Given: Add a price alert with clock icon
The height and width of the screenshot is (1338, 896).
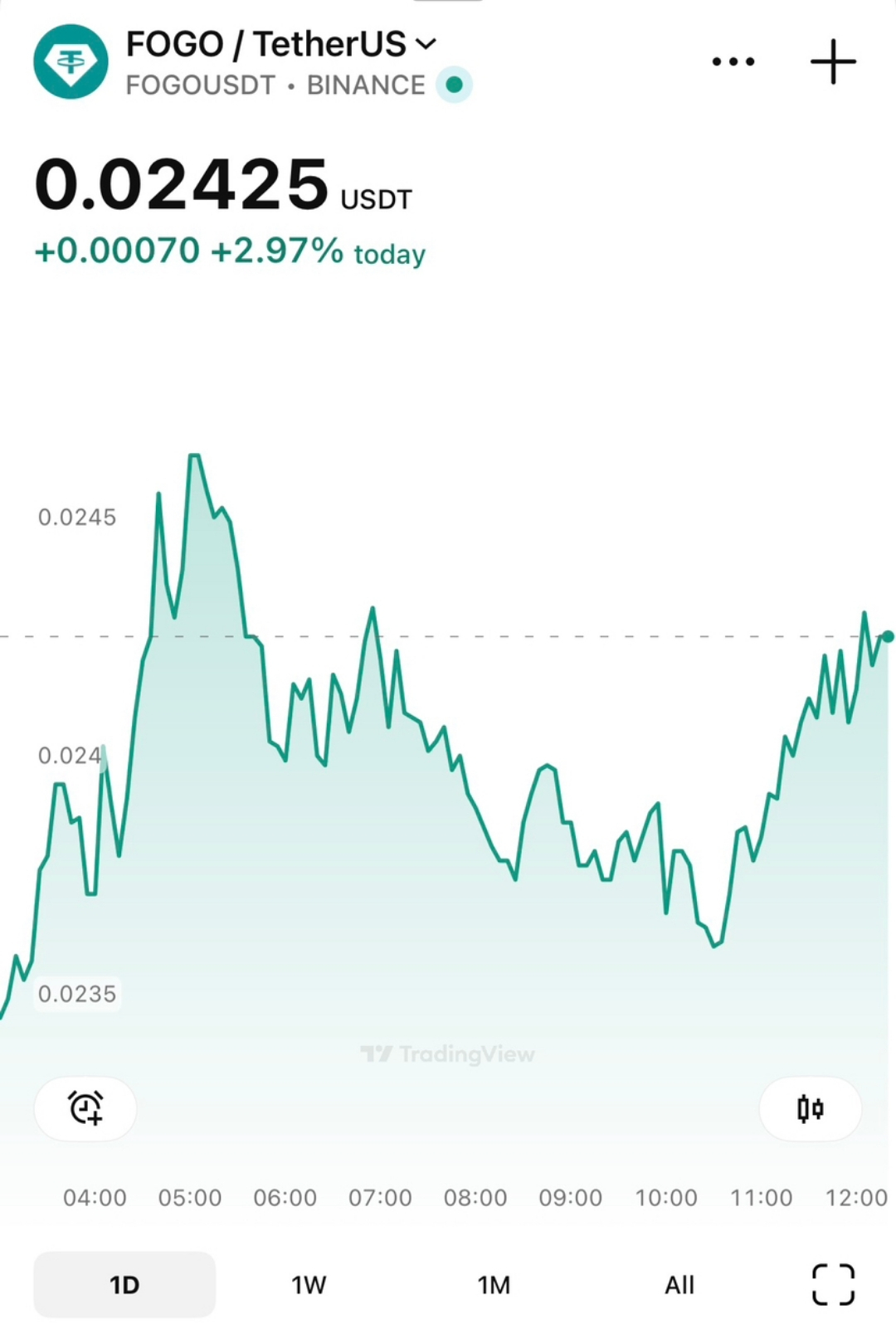Looking at the screenshot, I should click(x=85, y=1108).
